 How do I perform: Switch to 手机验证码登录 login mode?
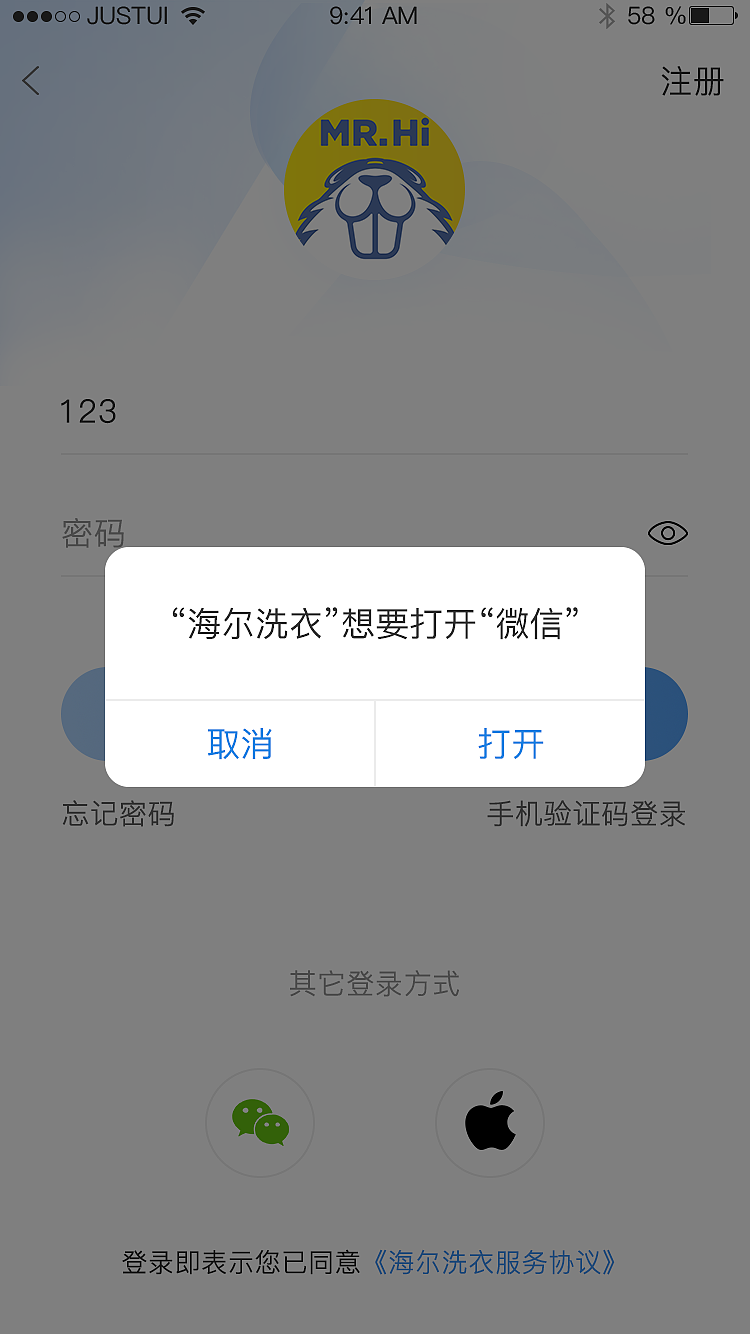pos(588,814)
